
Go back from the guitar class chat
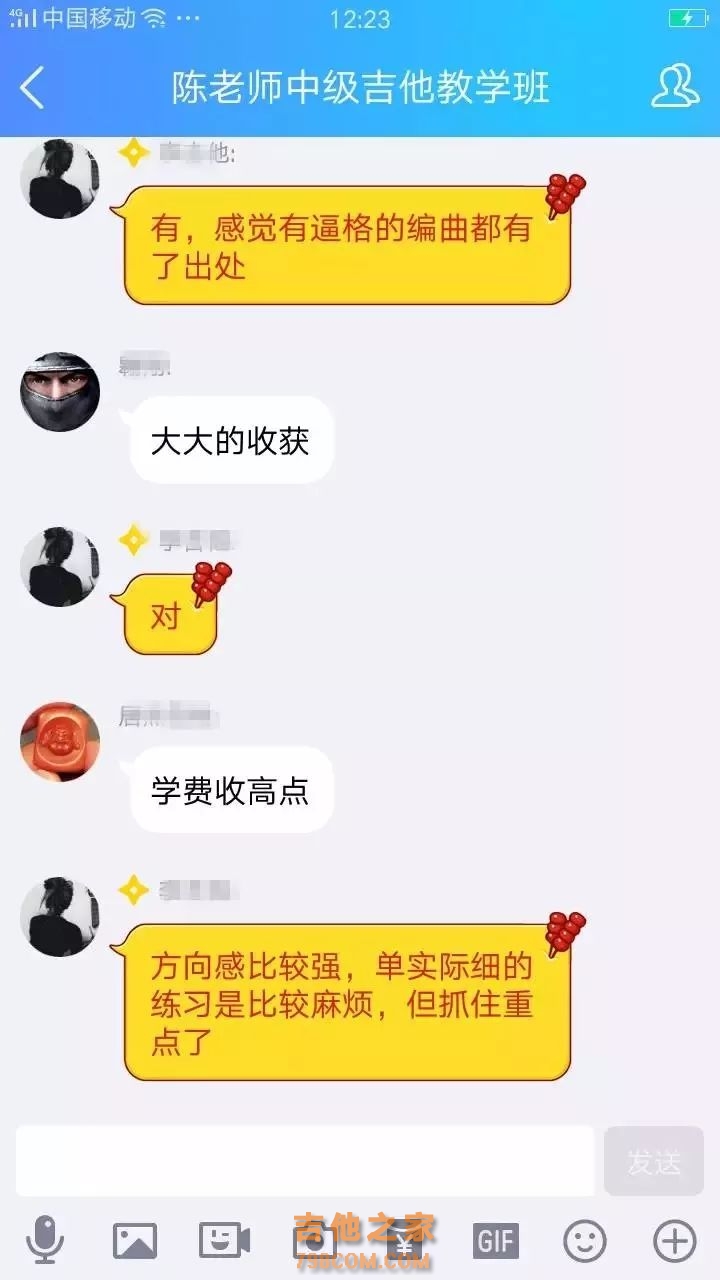coord(33,88)
